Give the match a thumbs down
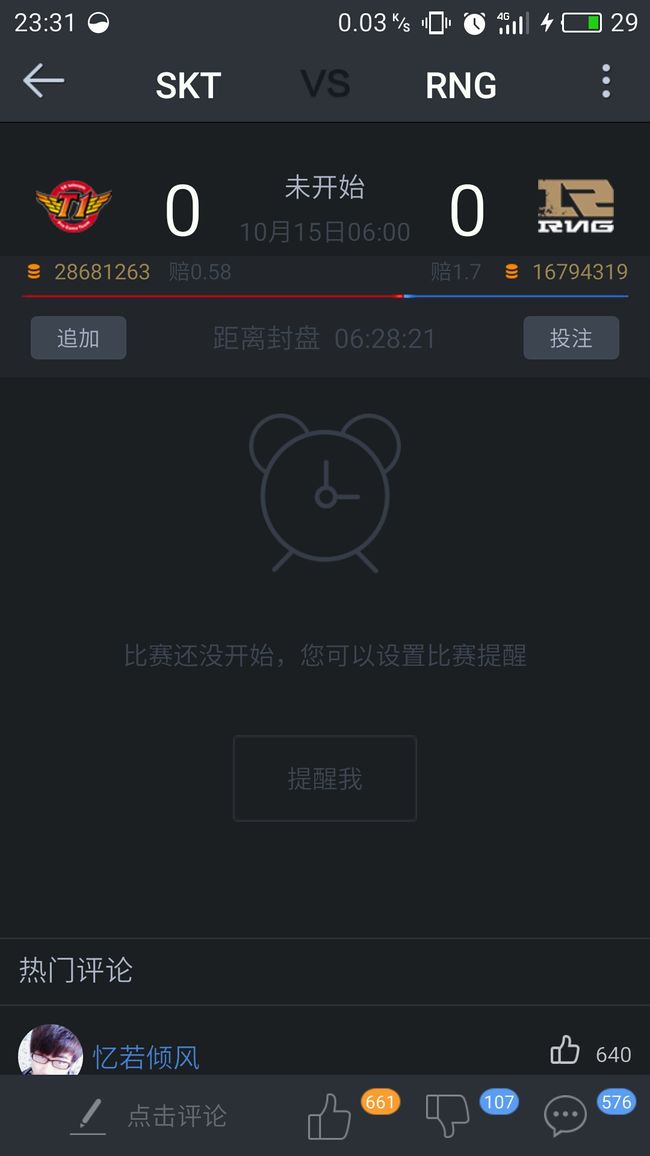 [x=447, y=1115]
